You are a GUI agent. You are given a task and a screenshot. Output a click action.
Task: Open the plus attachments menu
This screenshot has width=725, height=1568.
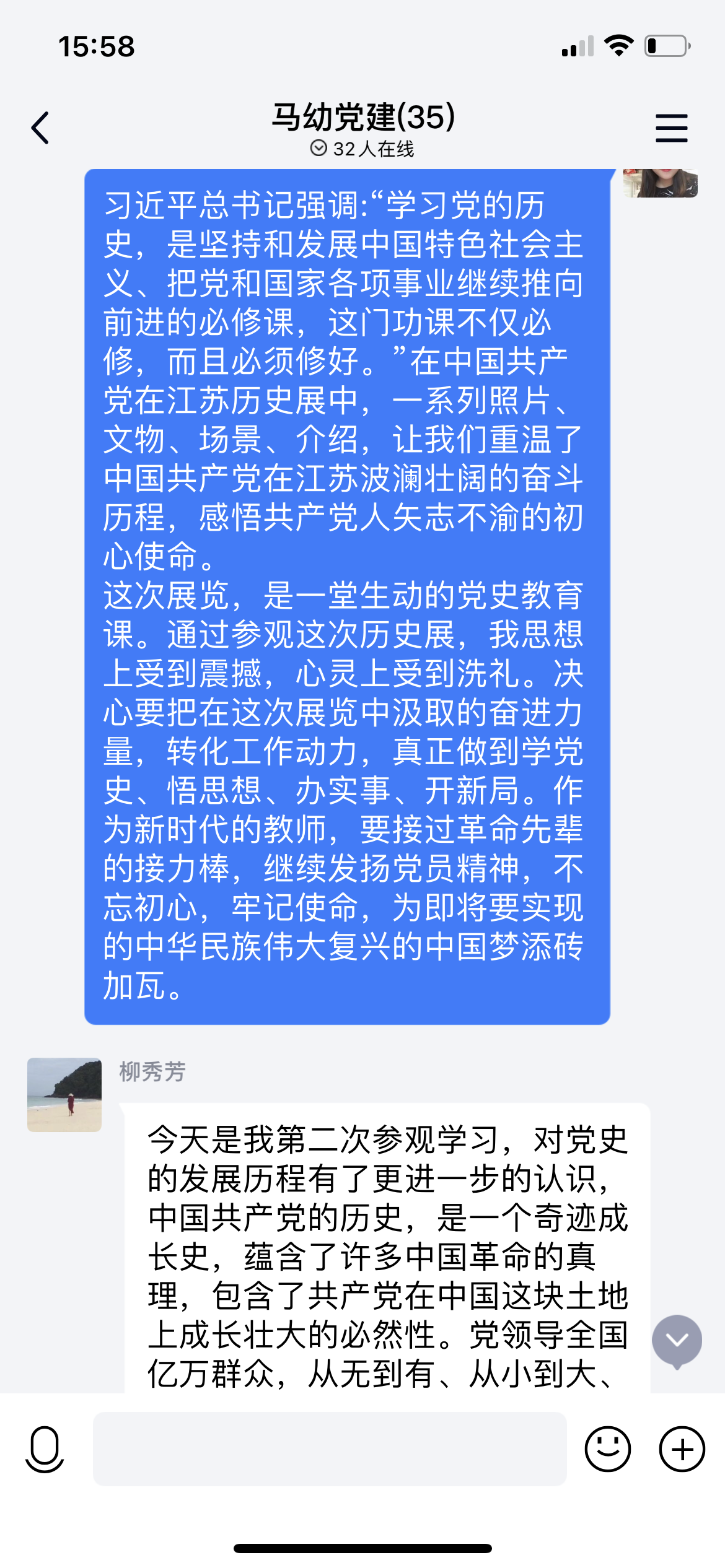point(682,1449)
